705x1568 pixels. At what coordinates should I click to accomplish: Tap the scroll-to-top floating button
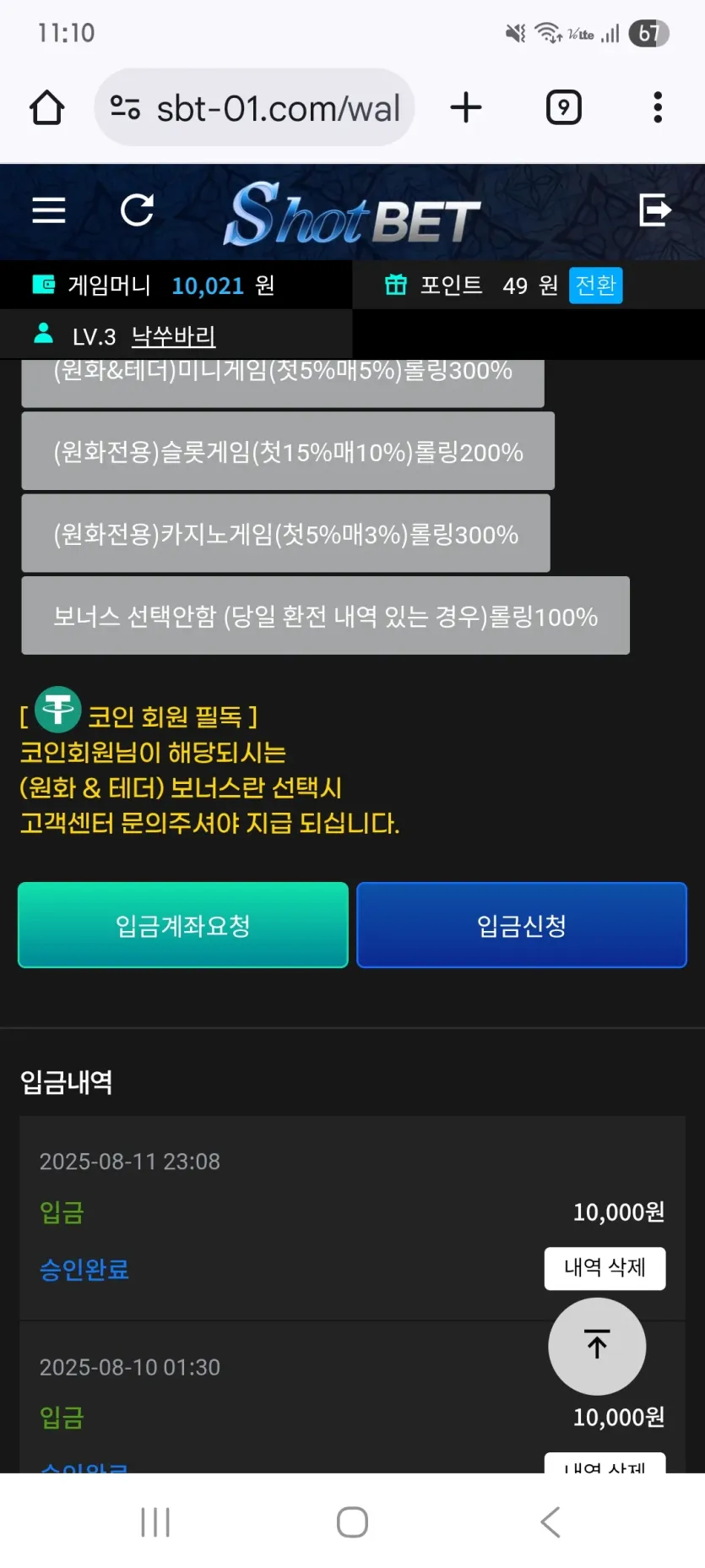(x=597, y=1345)
